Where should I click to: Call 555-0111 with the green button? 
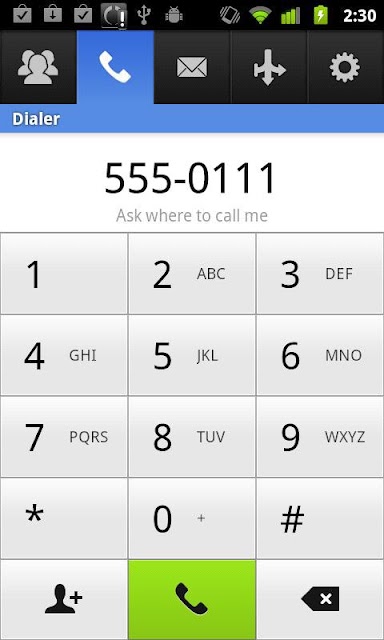(x=192, y=599)
